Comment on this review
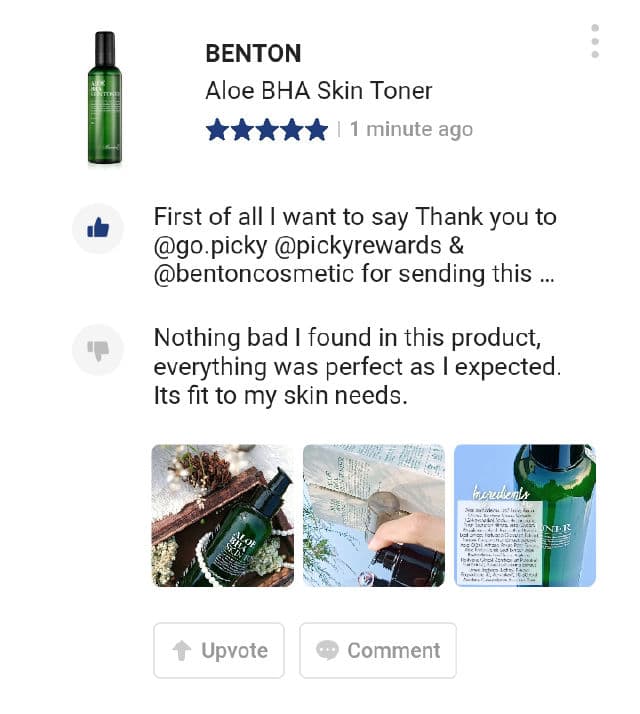Screen dimensions: 640x714 [x=378, y=651]
